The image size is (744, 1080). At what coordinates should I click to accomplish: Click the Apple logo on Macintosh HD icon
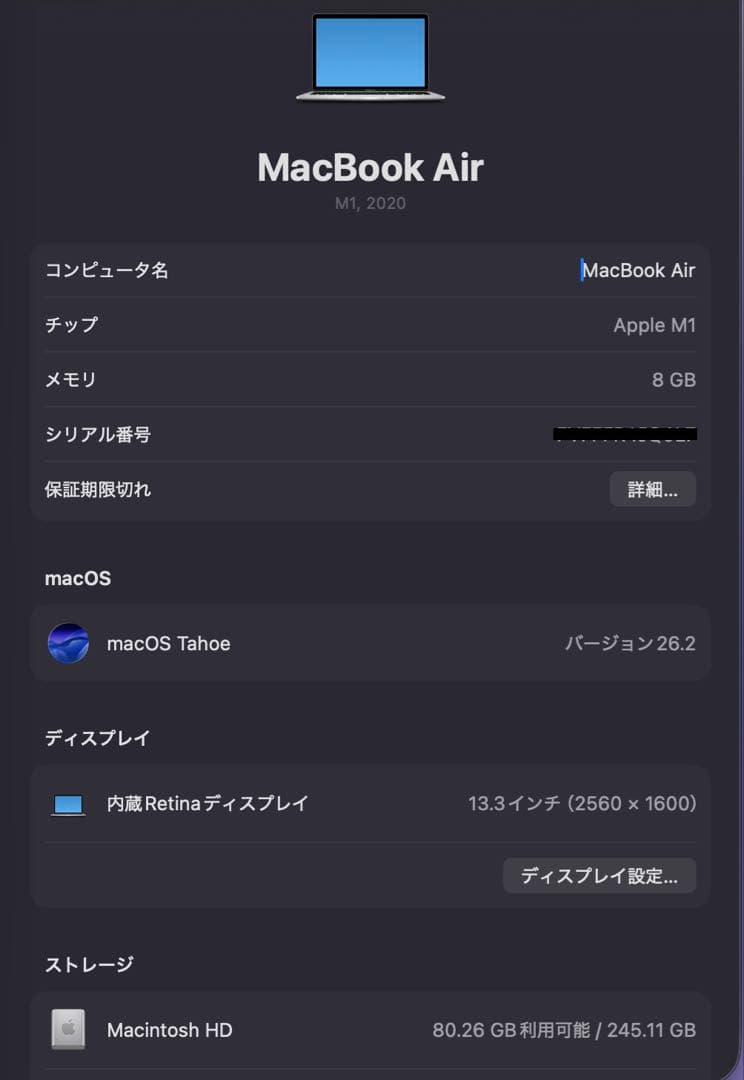68,1029
